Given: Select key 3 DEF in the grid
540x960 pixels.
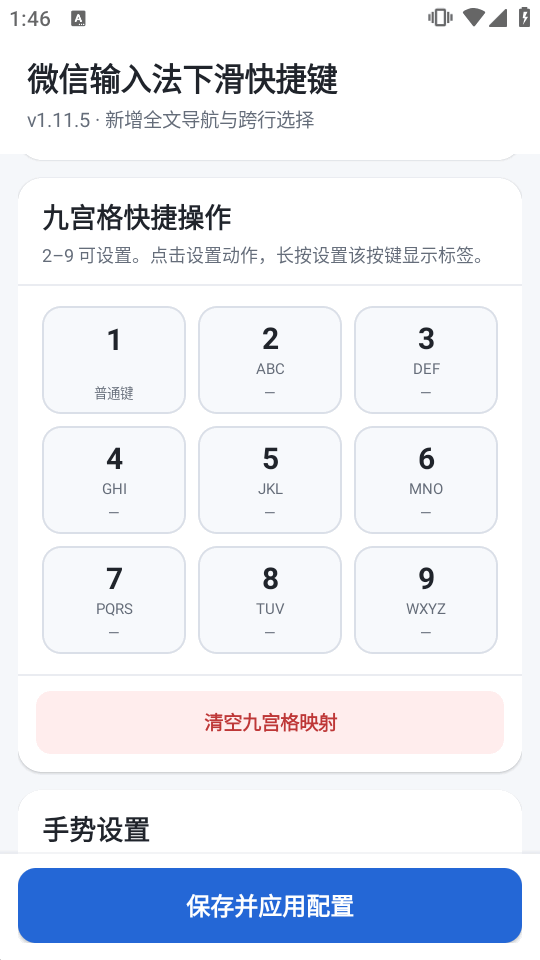Looking at the screenshot, I should point(426,360).
